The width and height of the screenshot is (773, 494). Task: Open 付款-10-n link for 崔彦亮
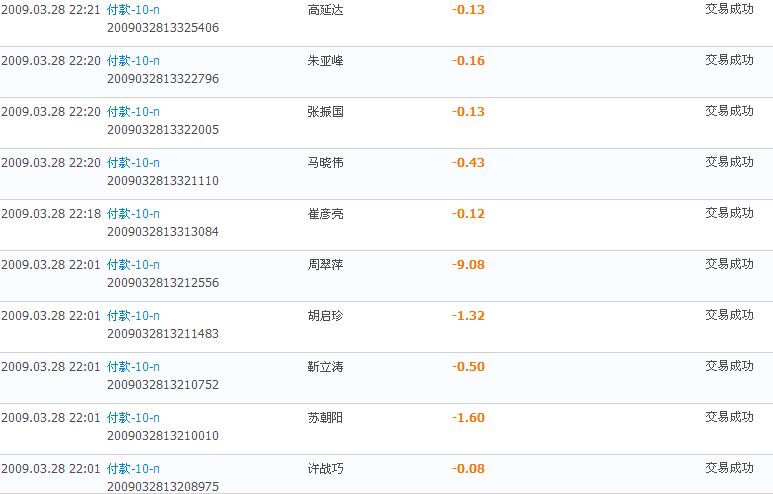[133, 214]
